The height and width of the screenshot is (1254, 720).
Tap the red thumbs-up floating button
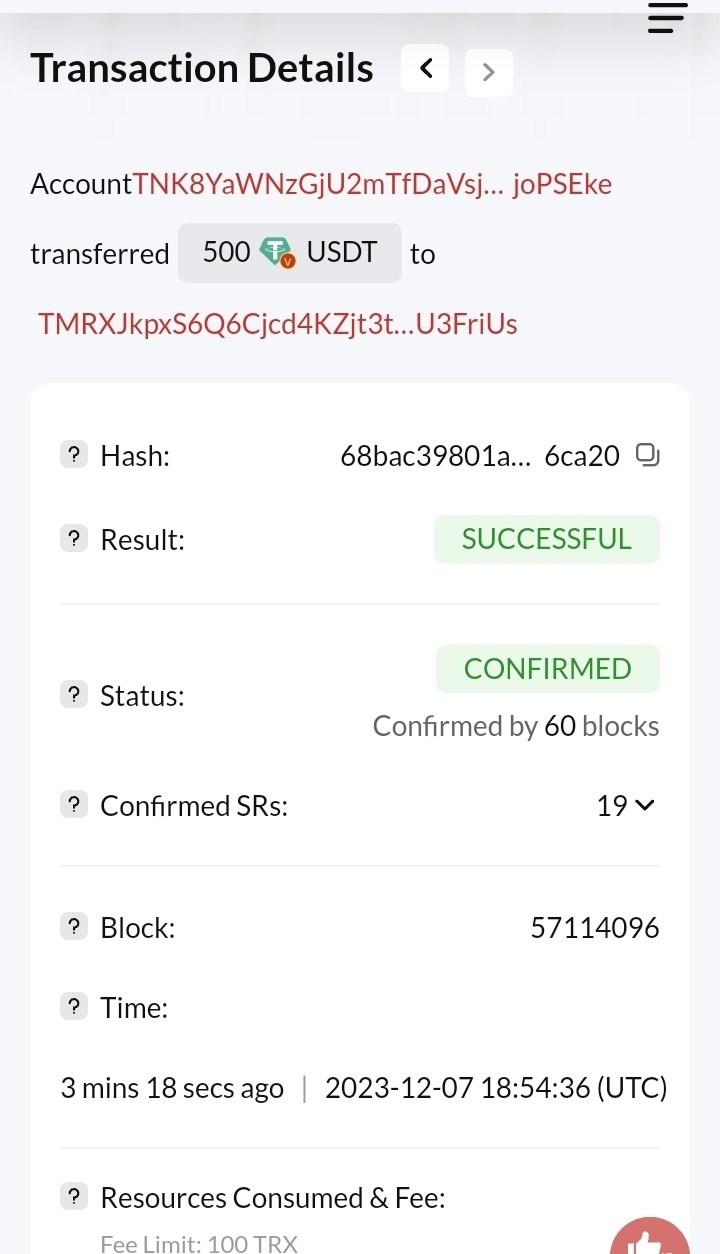(652, 1238)
